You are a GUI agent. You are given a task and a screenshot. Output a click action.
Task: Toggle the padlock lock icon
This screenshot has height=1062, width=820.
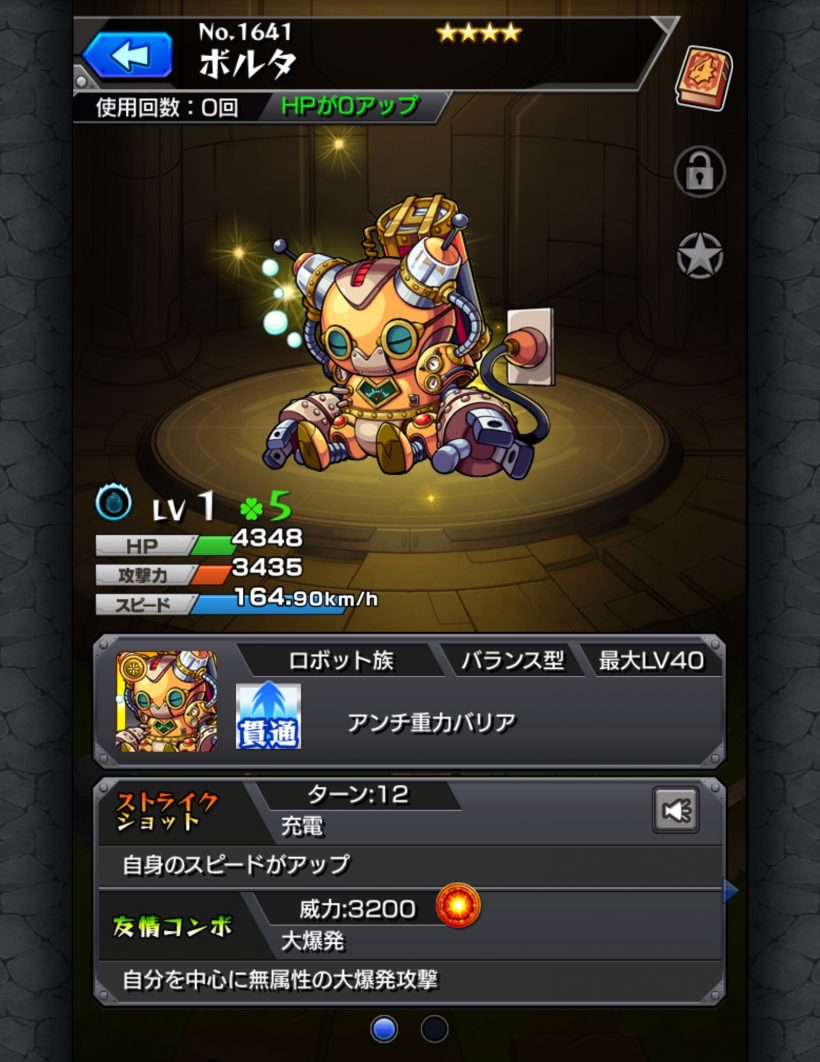click(699, 171)
